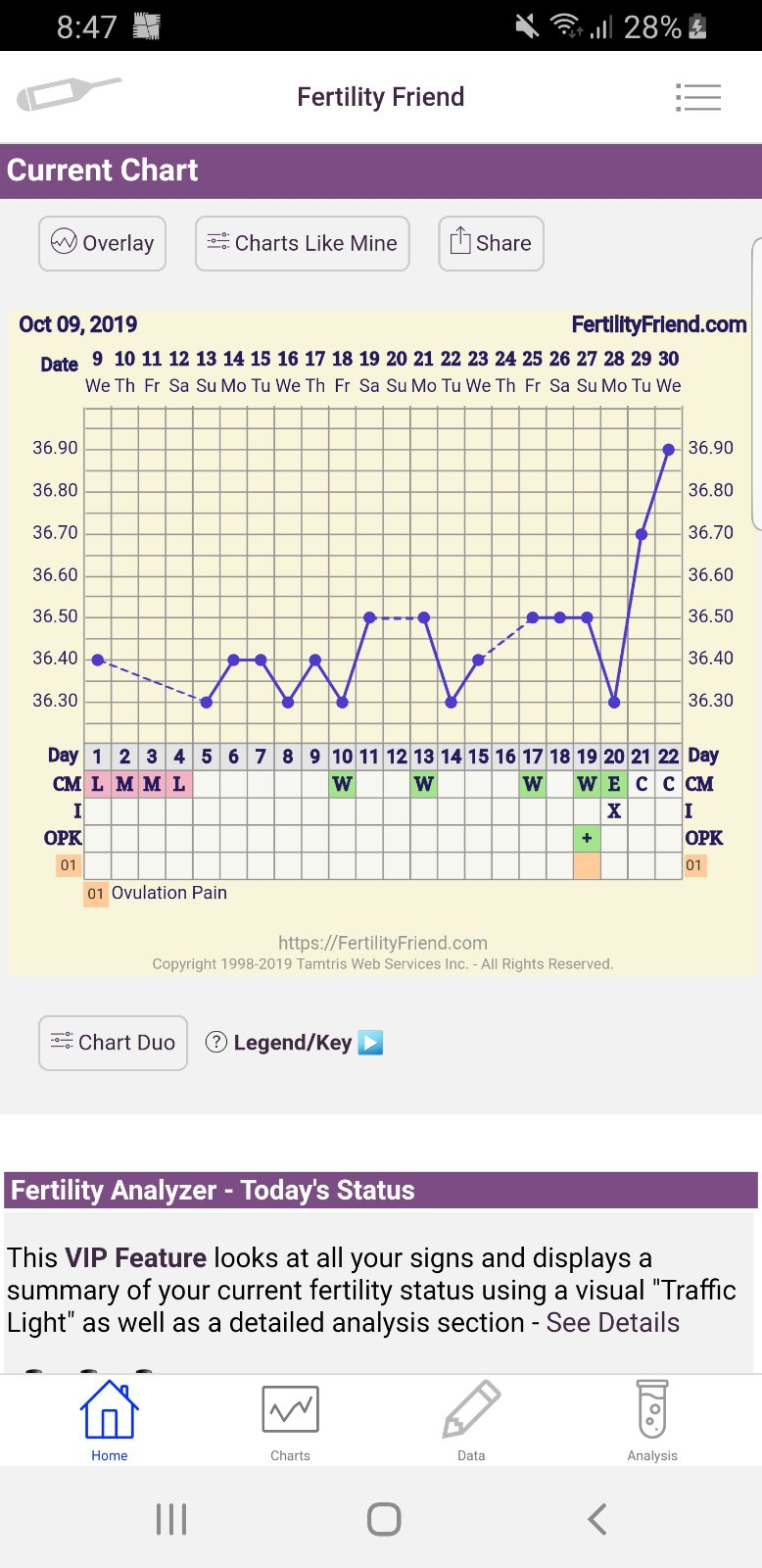Tap the system back button
This screenshot has height=1568, width=762.
596,1519
